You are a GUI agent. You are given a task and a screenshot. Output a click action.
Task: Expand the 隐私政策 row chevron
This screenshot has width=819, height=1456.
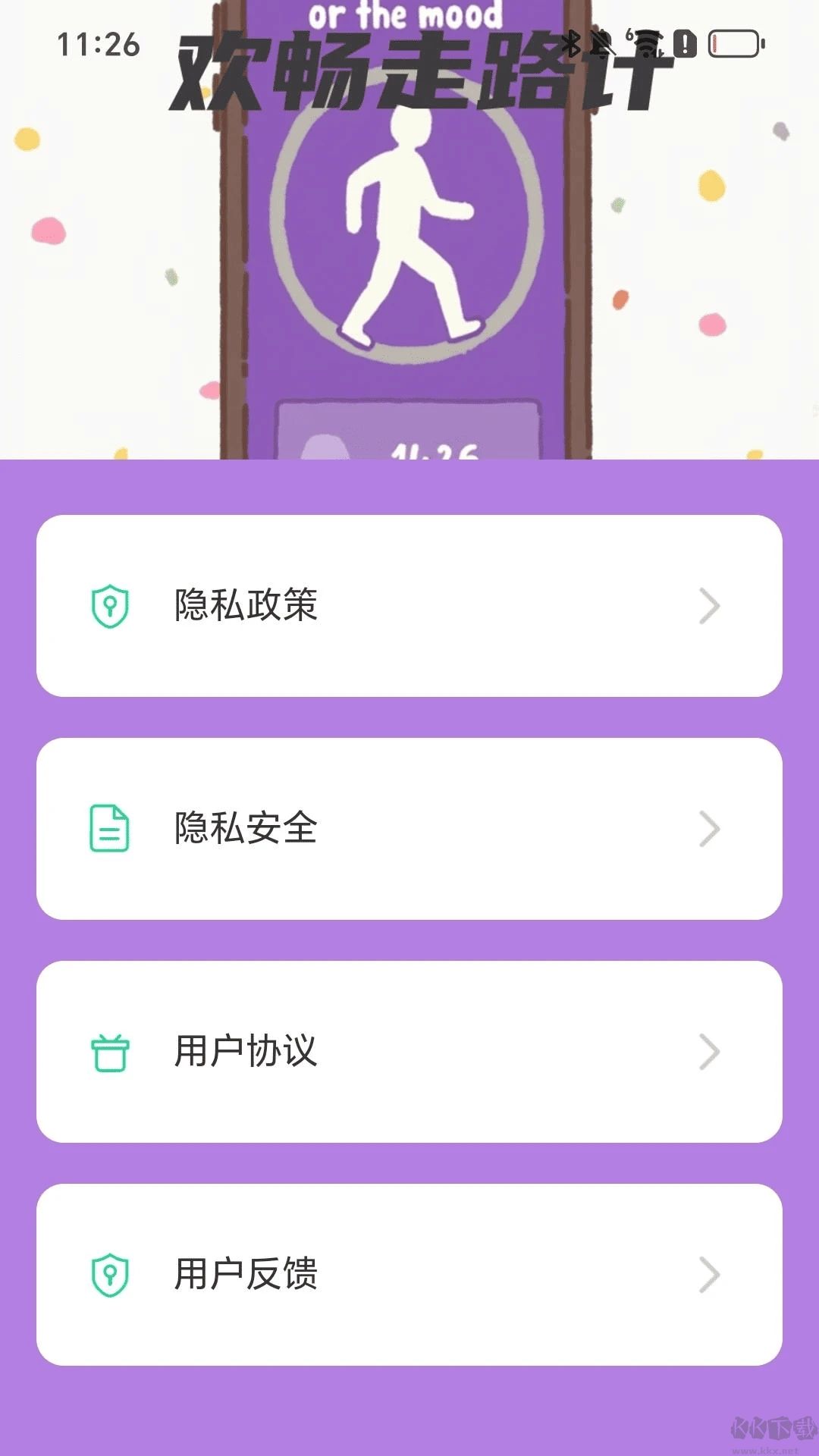coord(708,604)
